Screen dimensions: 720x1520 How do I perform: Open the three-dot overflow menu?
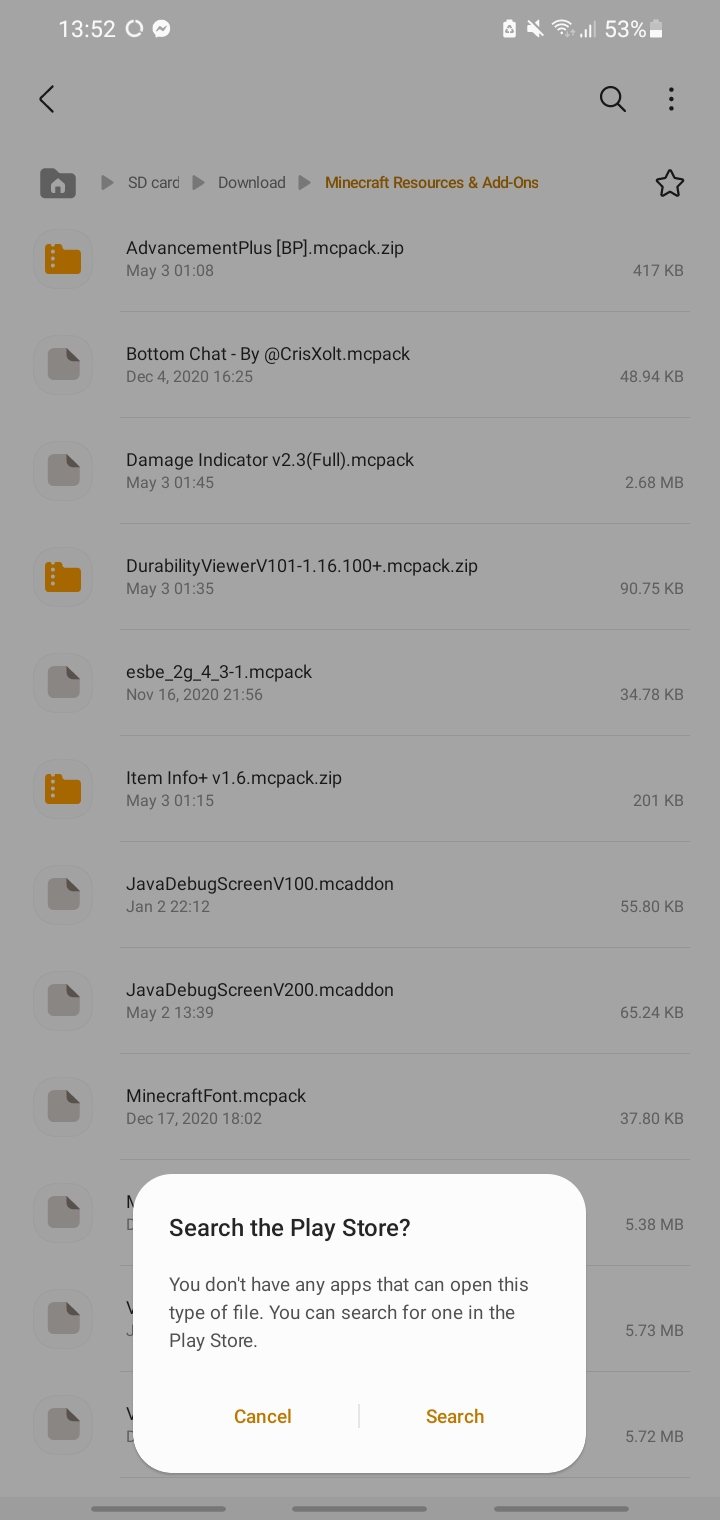point(671,99)
